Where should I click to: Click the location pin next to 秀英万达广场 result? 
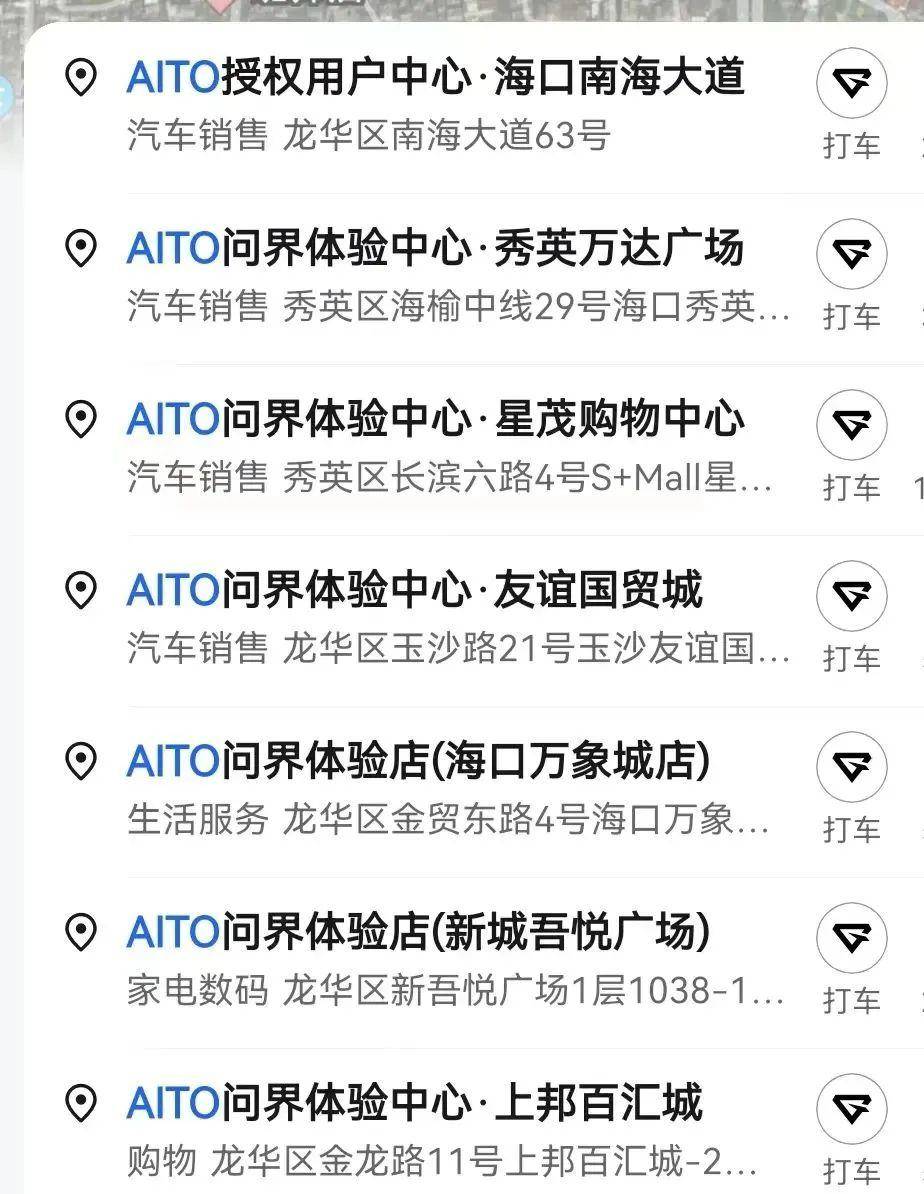(x=79, y=246)
